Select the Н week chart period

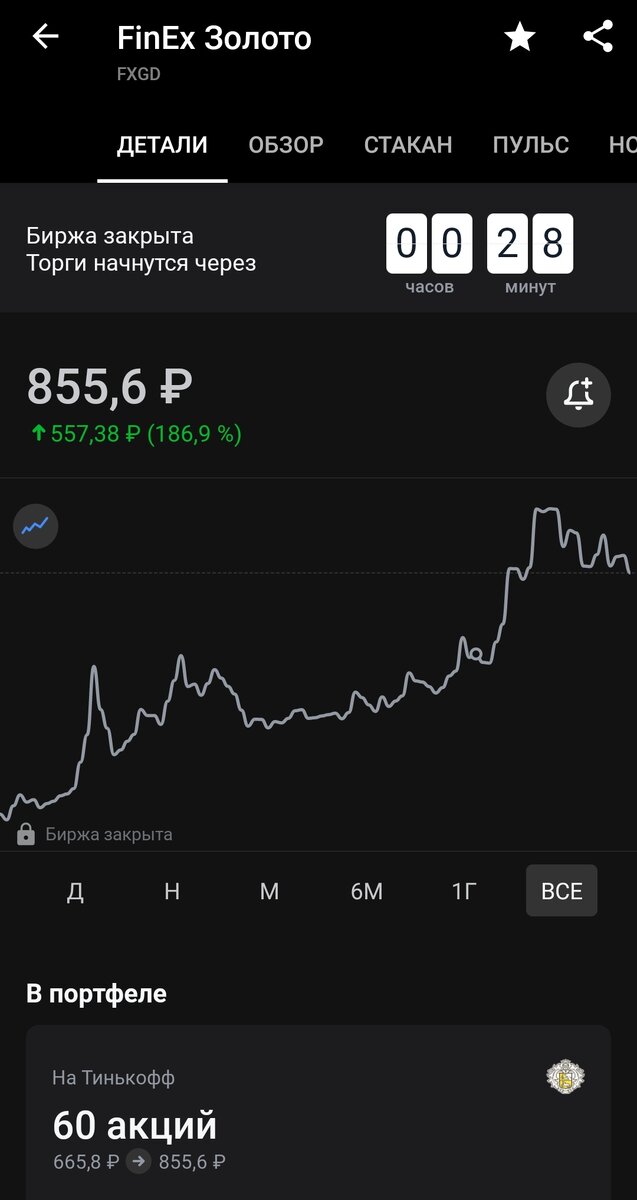[172, 891]
